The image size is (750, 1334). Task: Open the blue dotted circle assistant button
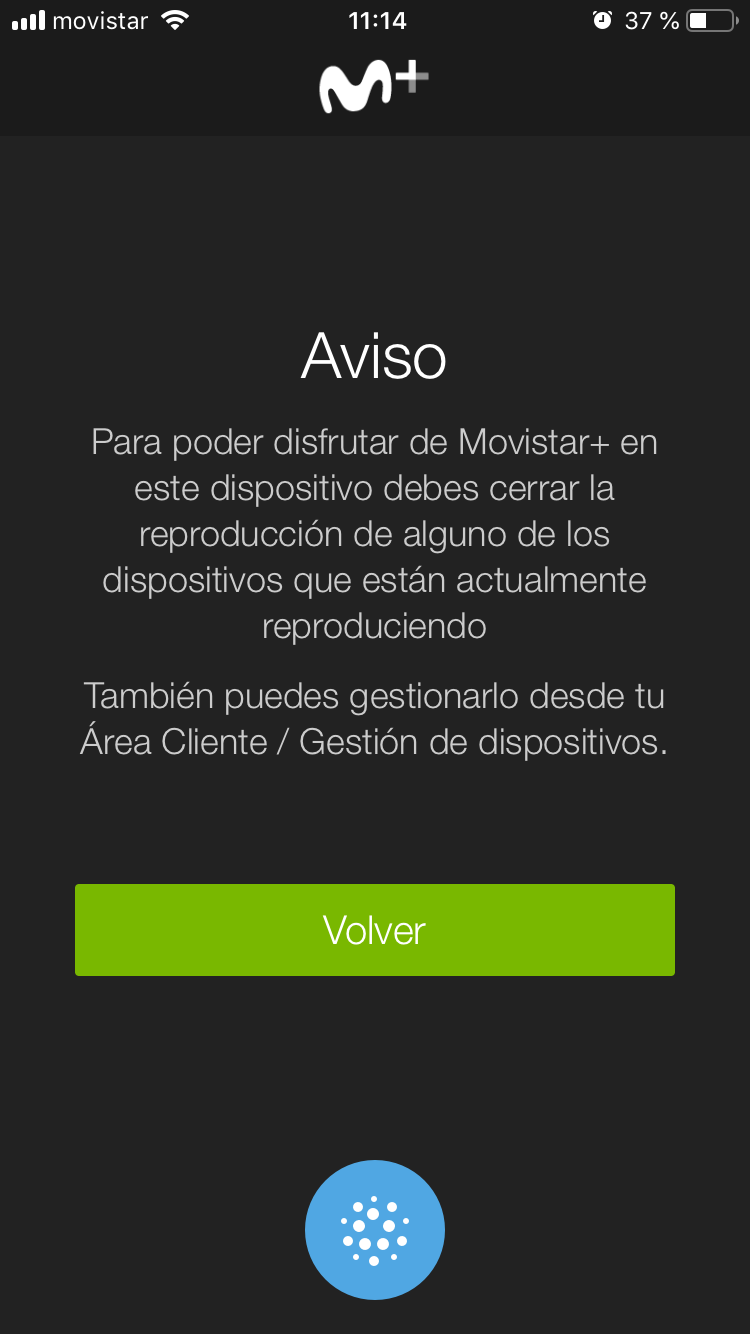pyautogui.click(x=375, y=1230)
